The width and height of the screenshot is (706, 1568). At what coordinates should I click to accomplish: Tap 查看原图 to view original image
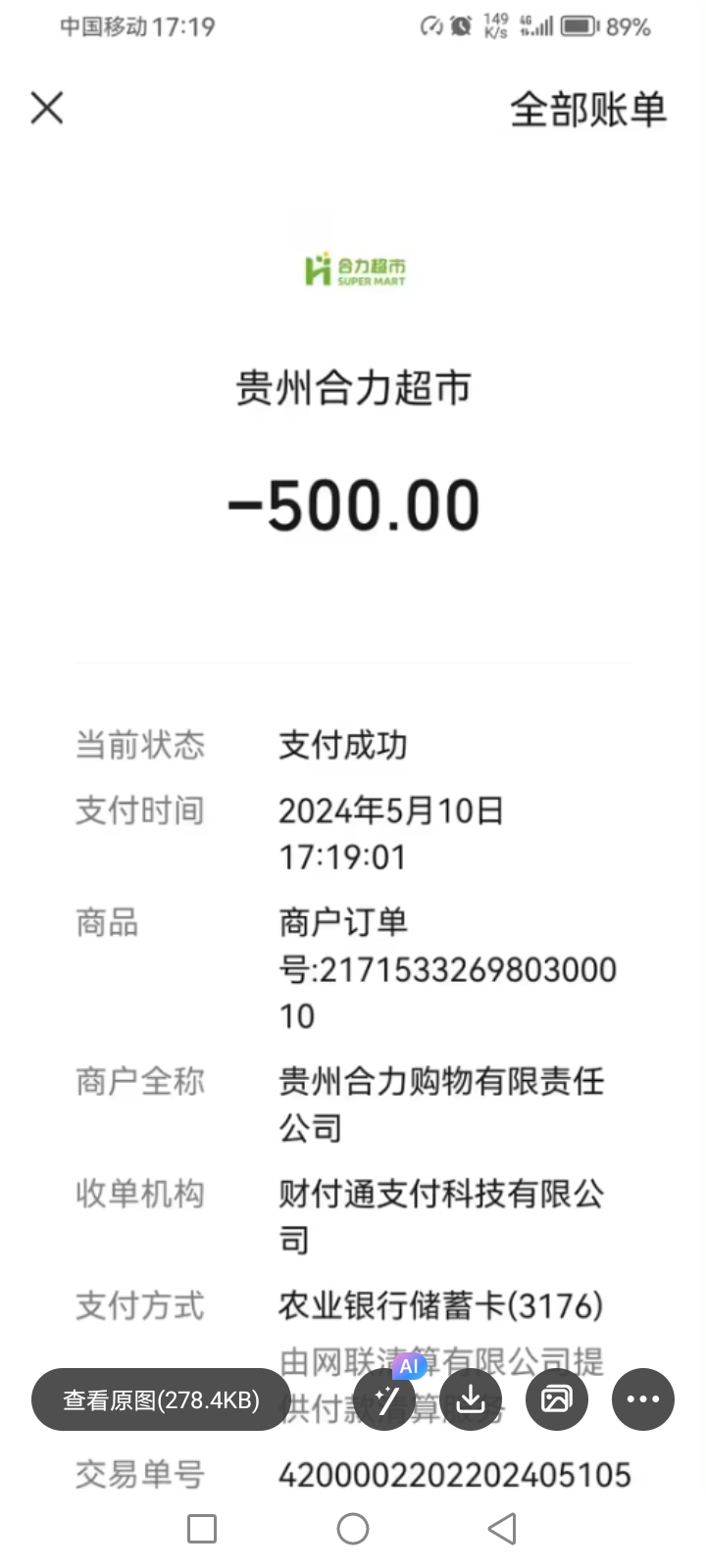point(161,1399)
